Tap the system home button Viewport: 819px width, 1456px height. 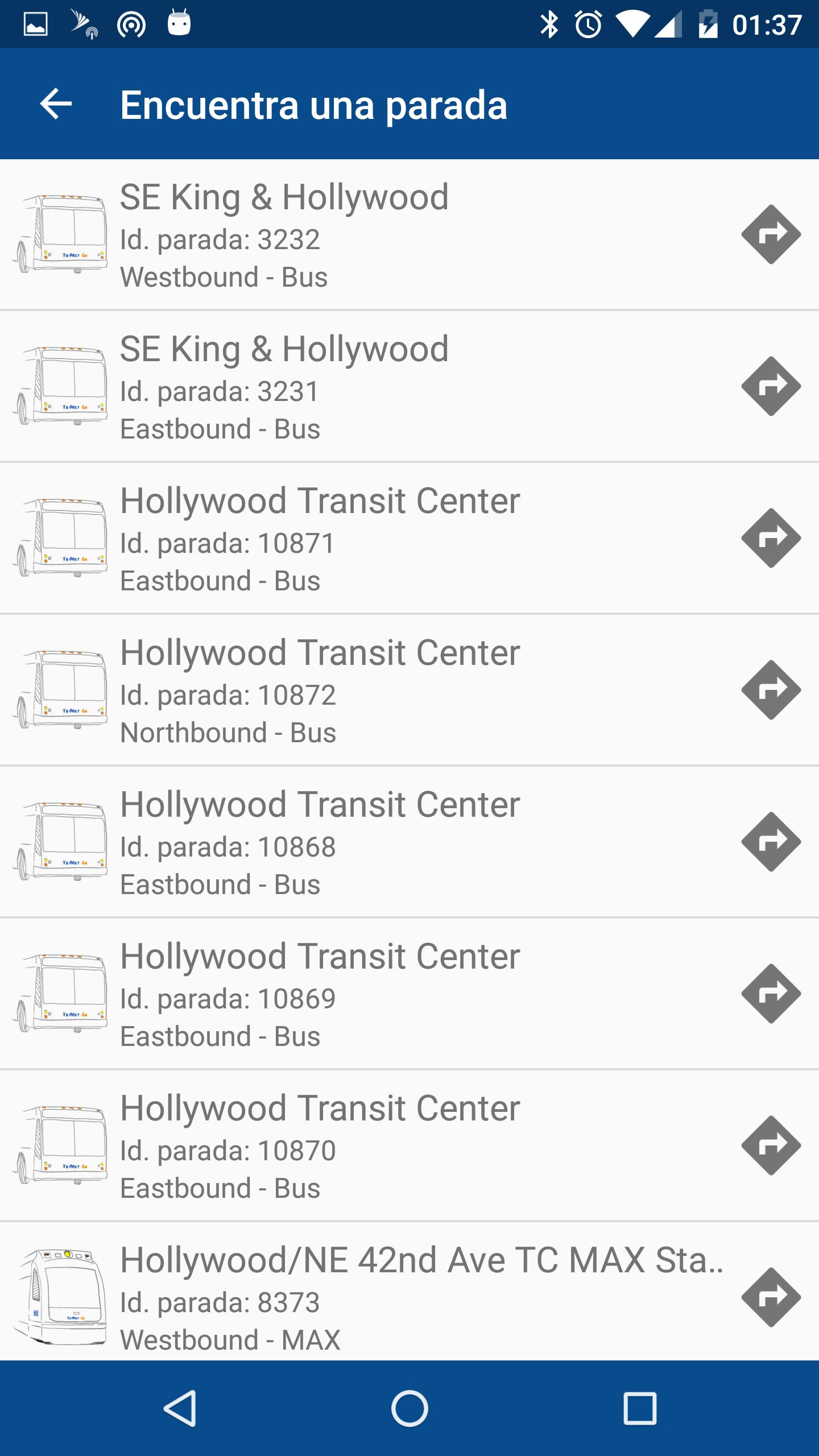pyautogui.click(x=409, y=1408)
